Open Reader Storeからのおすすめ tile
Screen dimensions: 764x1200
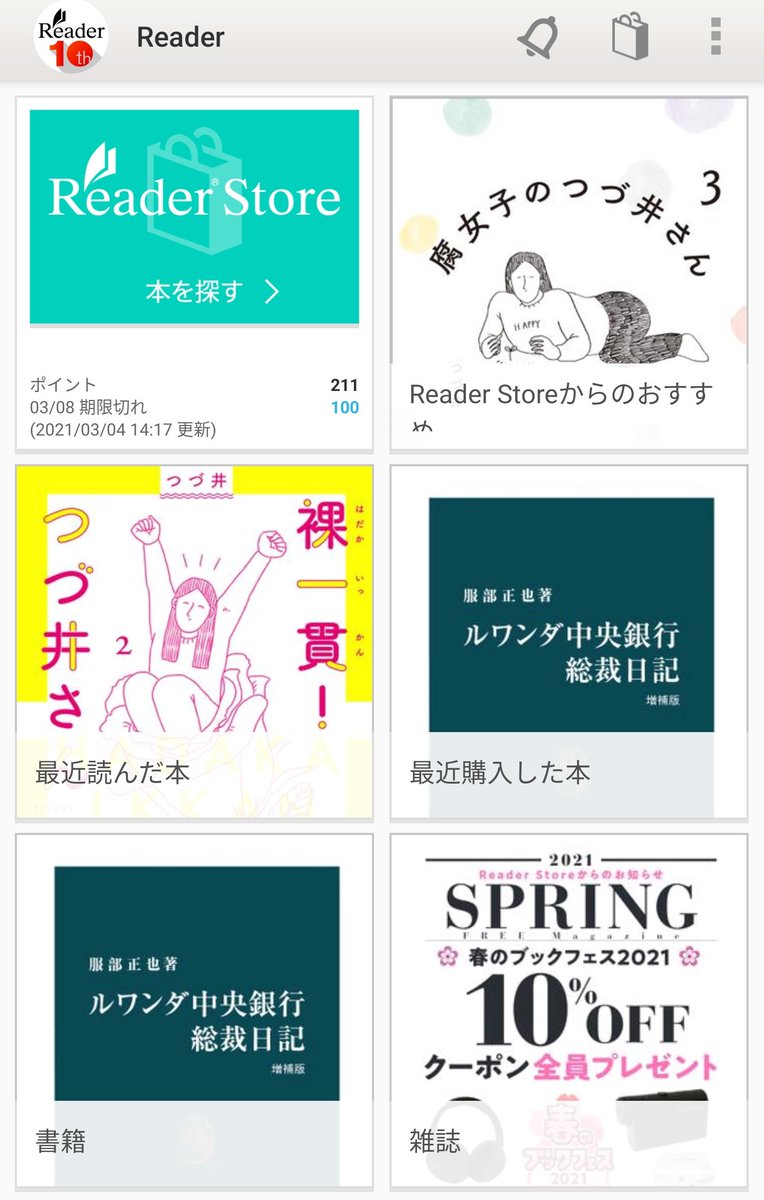[568, 274]
